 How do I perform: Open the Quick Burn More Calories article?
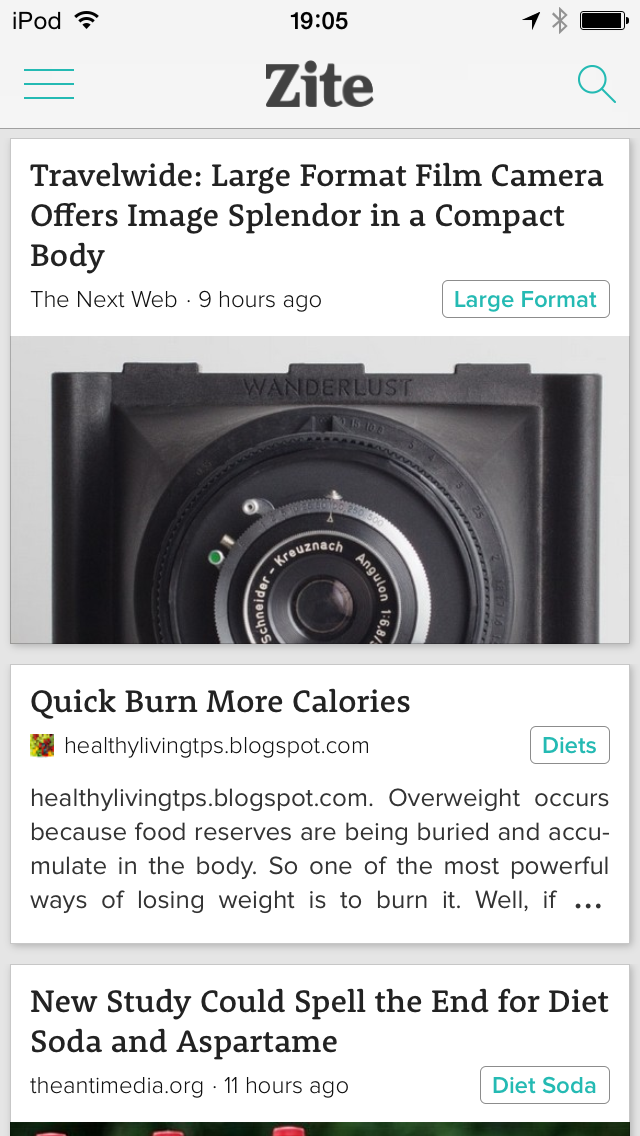220,702
